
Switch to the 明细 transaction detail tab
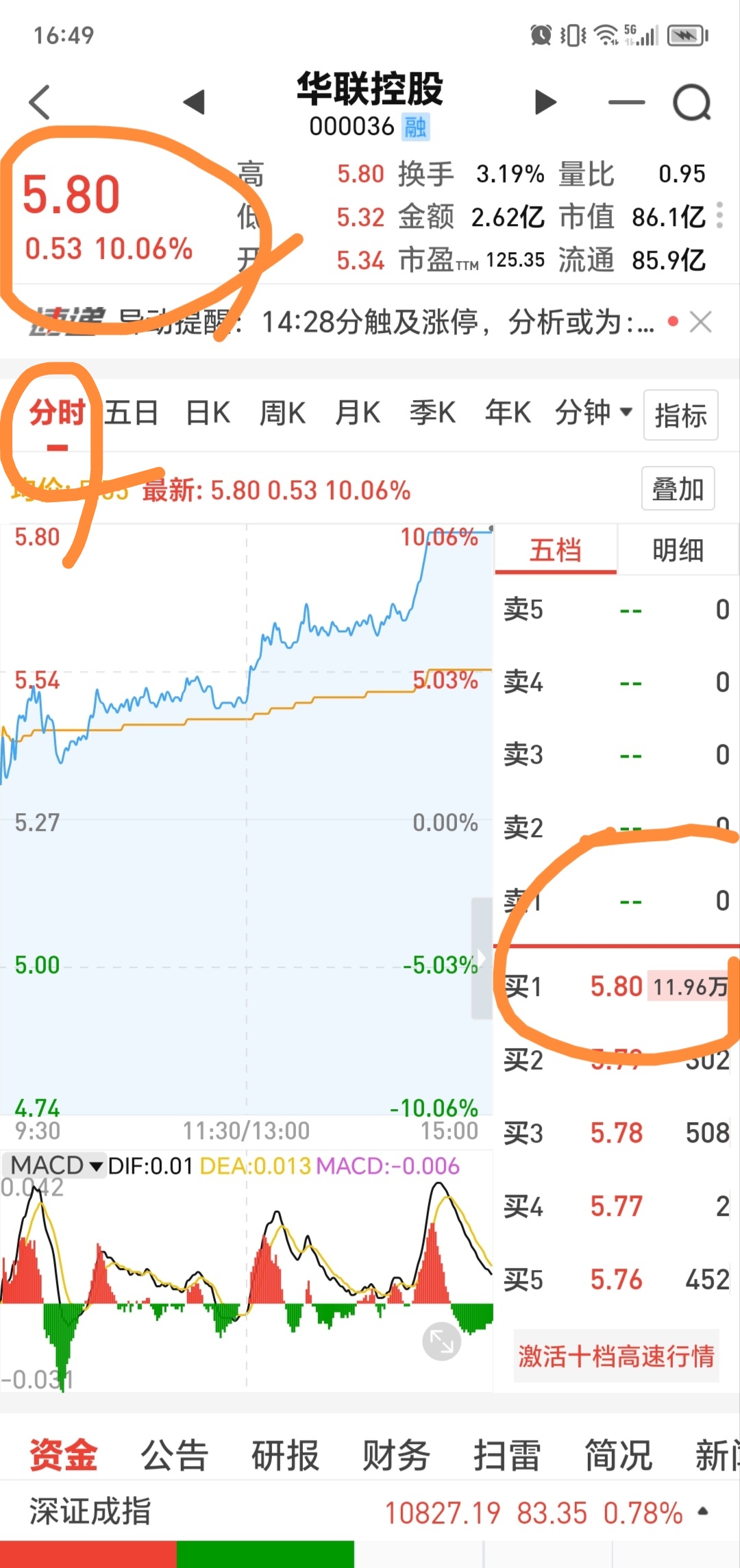[677, 550]
